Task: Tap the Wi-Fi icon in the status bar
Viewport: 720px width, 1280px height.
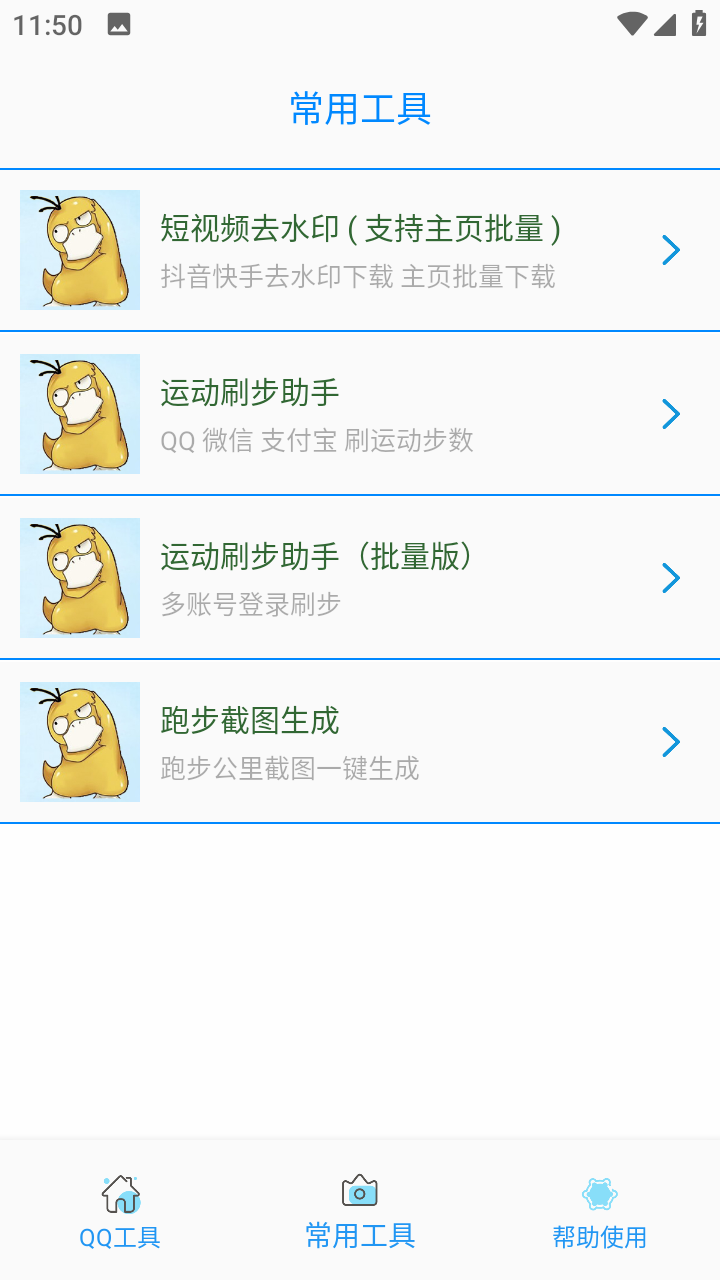Action: pos(631,24)
